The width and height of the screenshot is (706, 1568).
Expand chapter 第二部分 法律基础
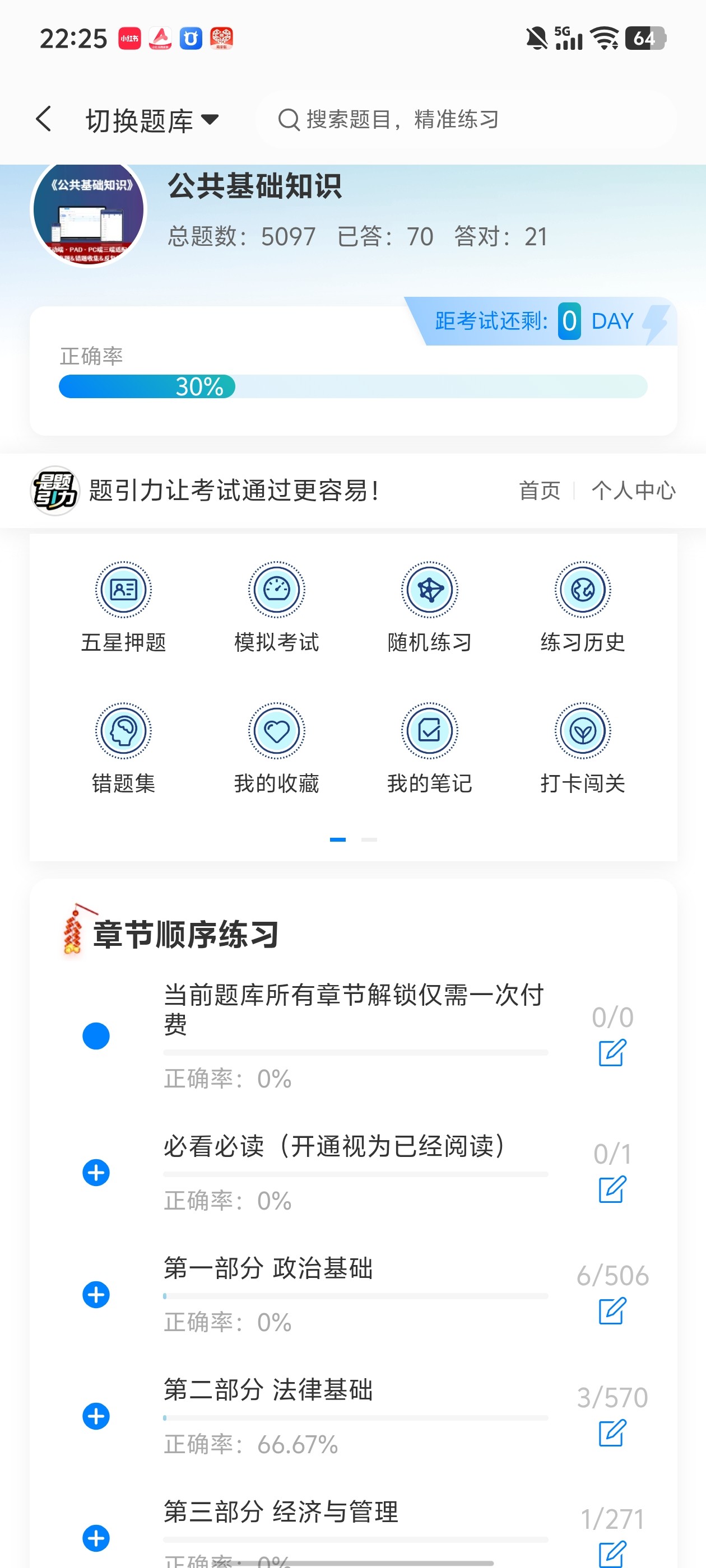tap(96, 1416)
